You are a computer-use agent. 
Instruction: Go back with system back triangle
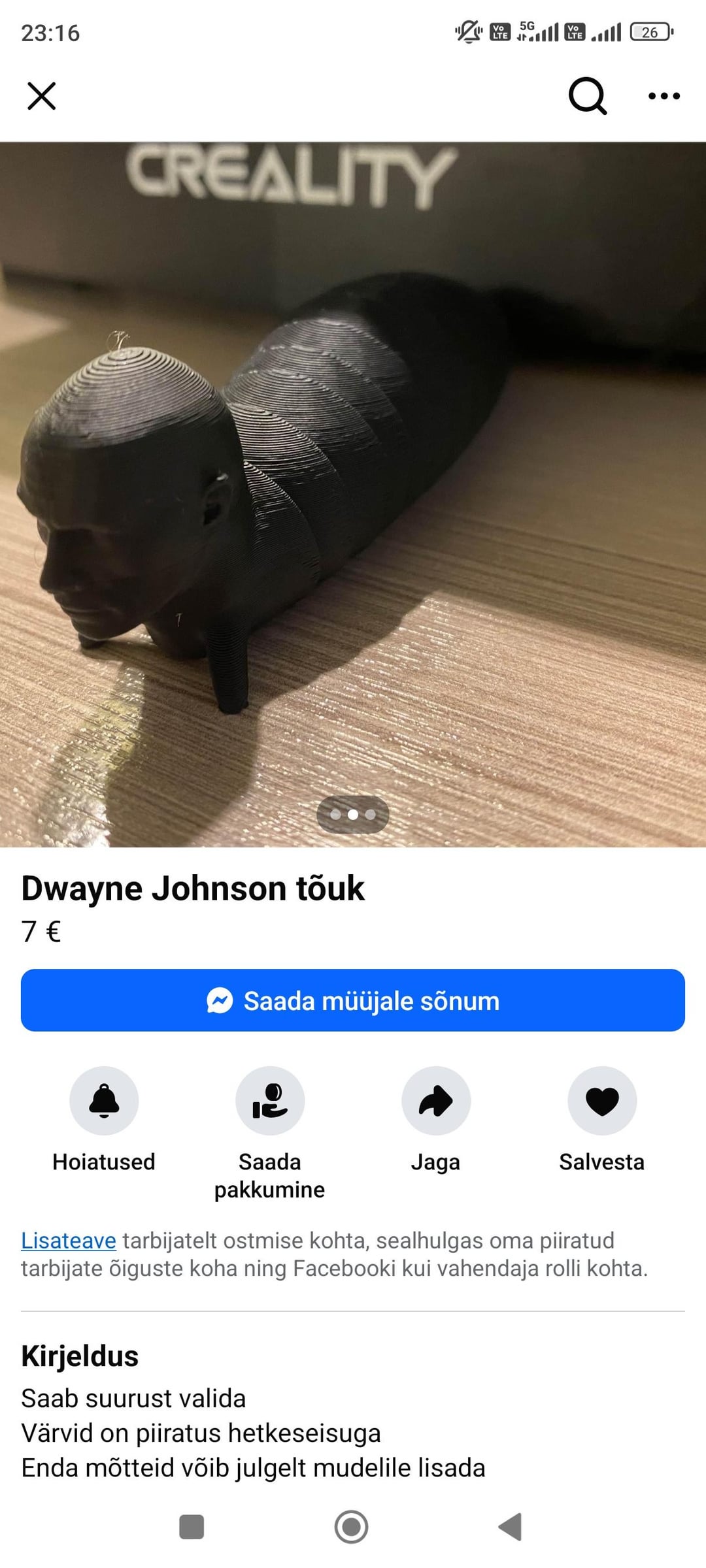click(x=511, y=1527)
